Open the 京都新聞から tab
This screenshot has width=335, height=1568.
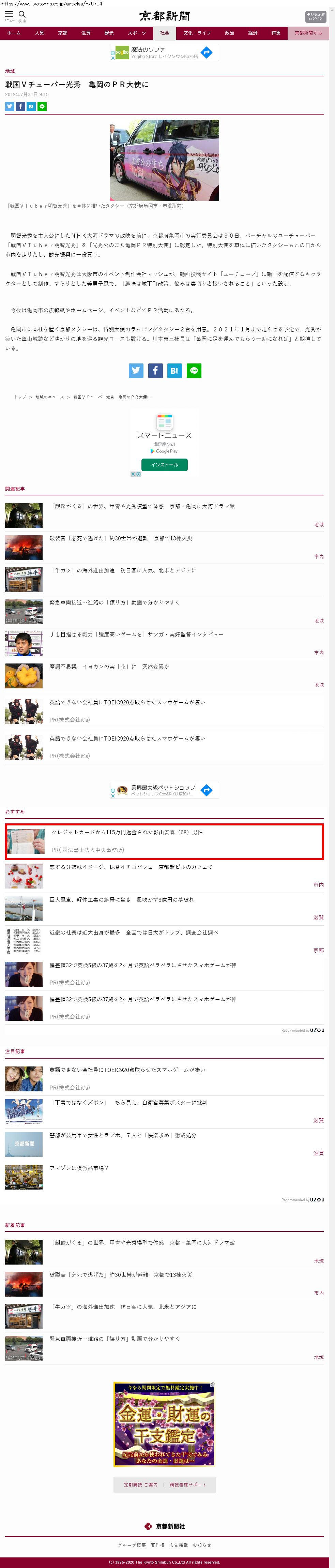click(308, 33)
